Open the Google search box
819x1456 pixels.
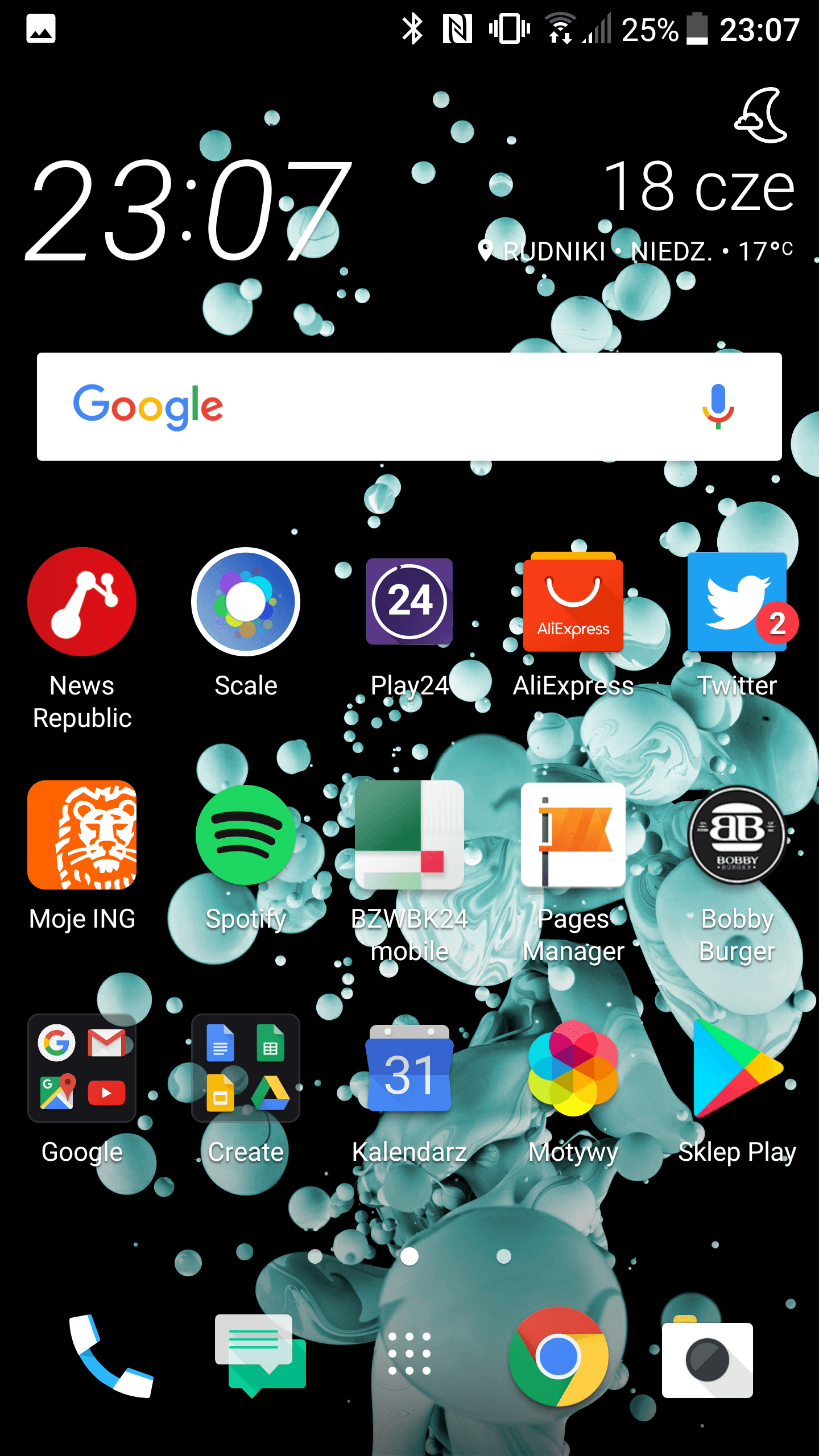click(x=409, y=406)
